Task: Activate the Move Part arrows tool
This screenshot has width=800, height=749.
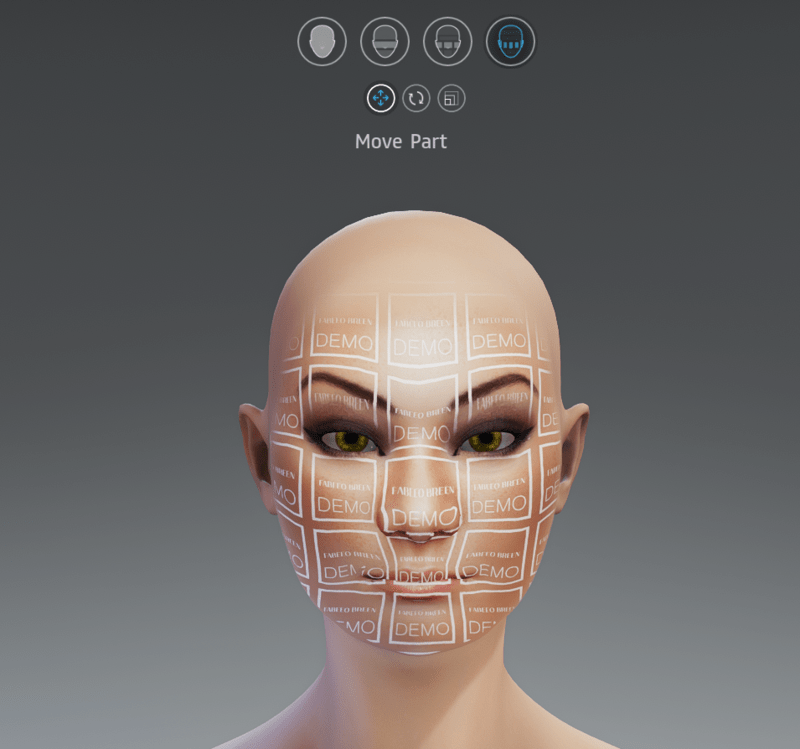Action: click(380, 98)
